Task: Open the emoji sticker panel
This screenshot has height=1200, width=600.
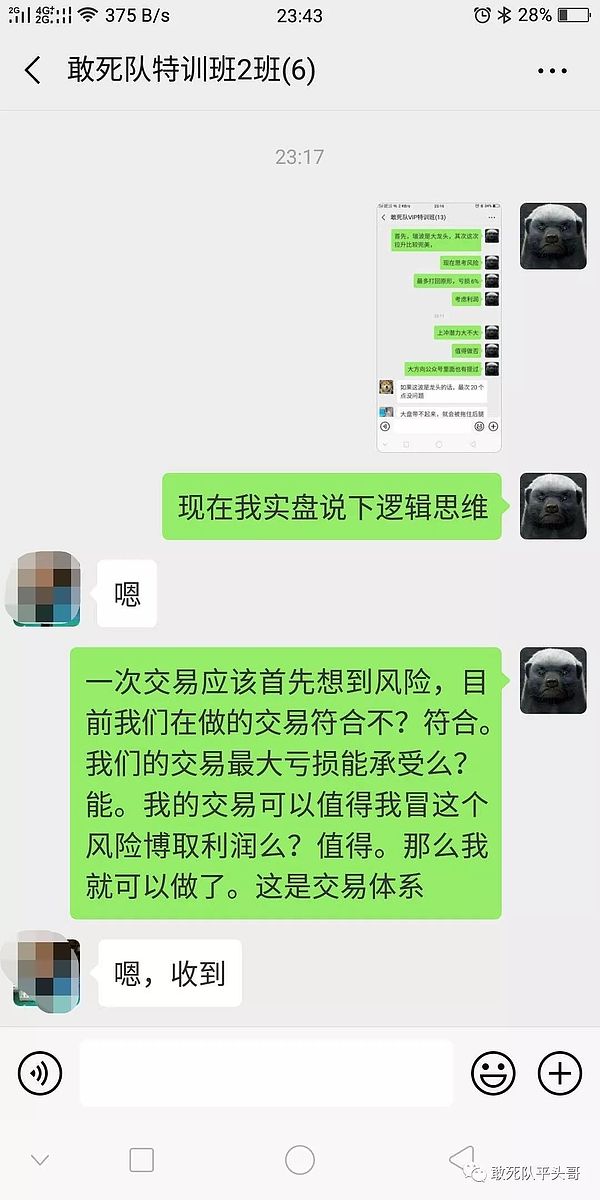Action: [x=493, y=1073]
